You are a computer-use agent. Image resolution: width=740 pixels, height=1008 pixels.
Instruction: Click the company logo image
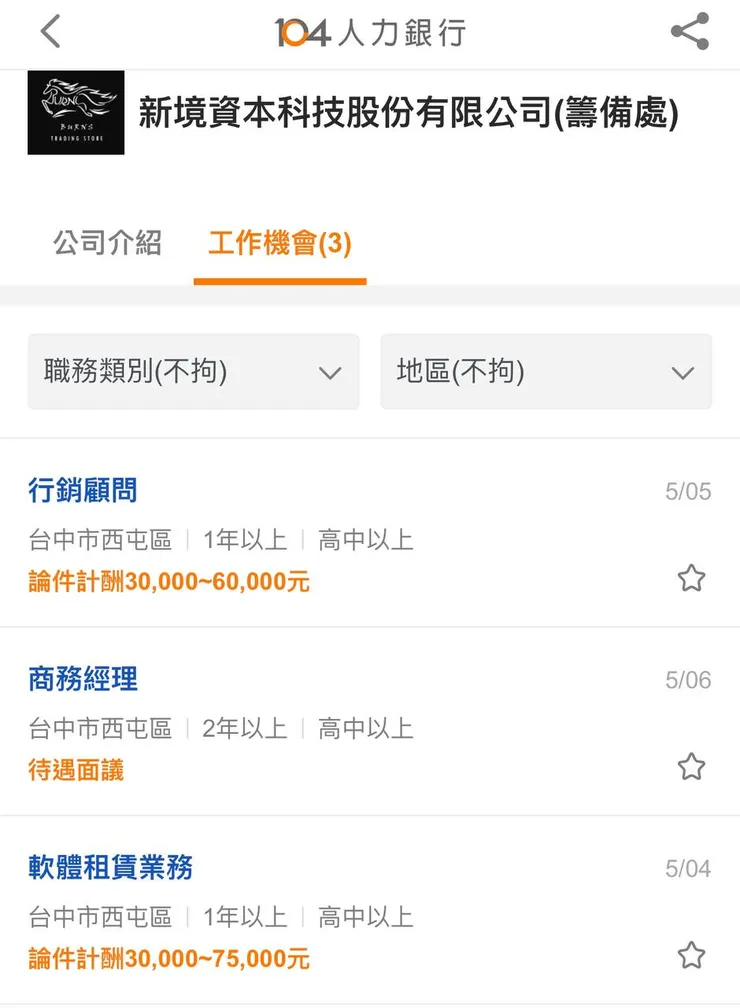pos(75,112)
